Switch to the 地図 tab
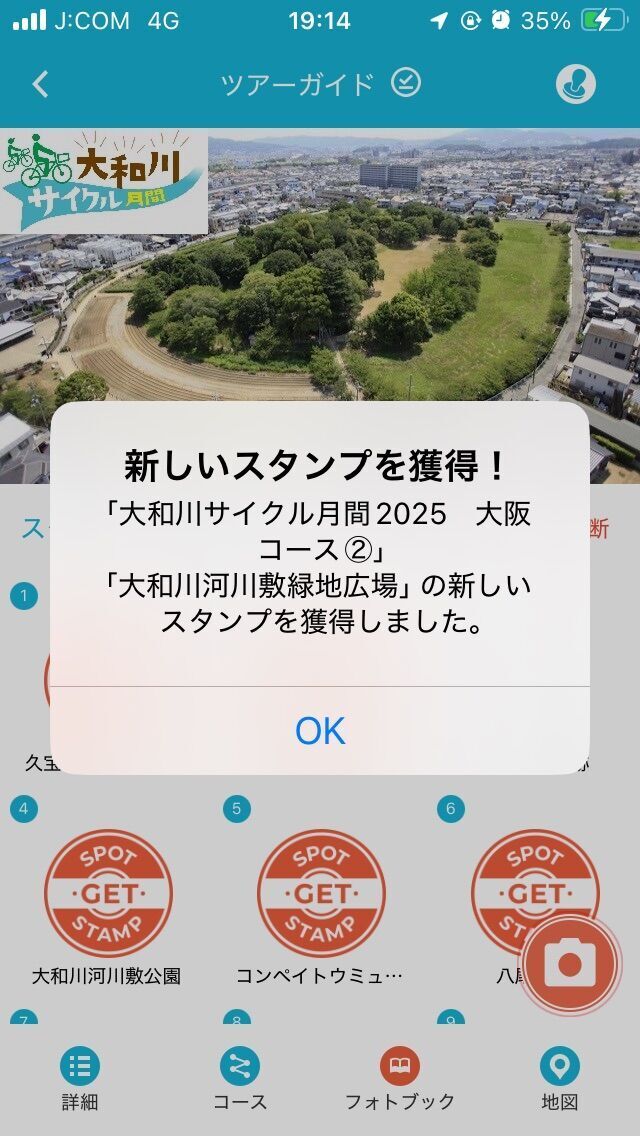 point(559,1079)
